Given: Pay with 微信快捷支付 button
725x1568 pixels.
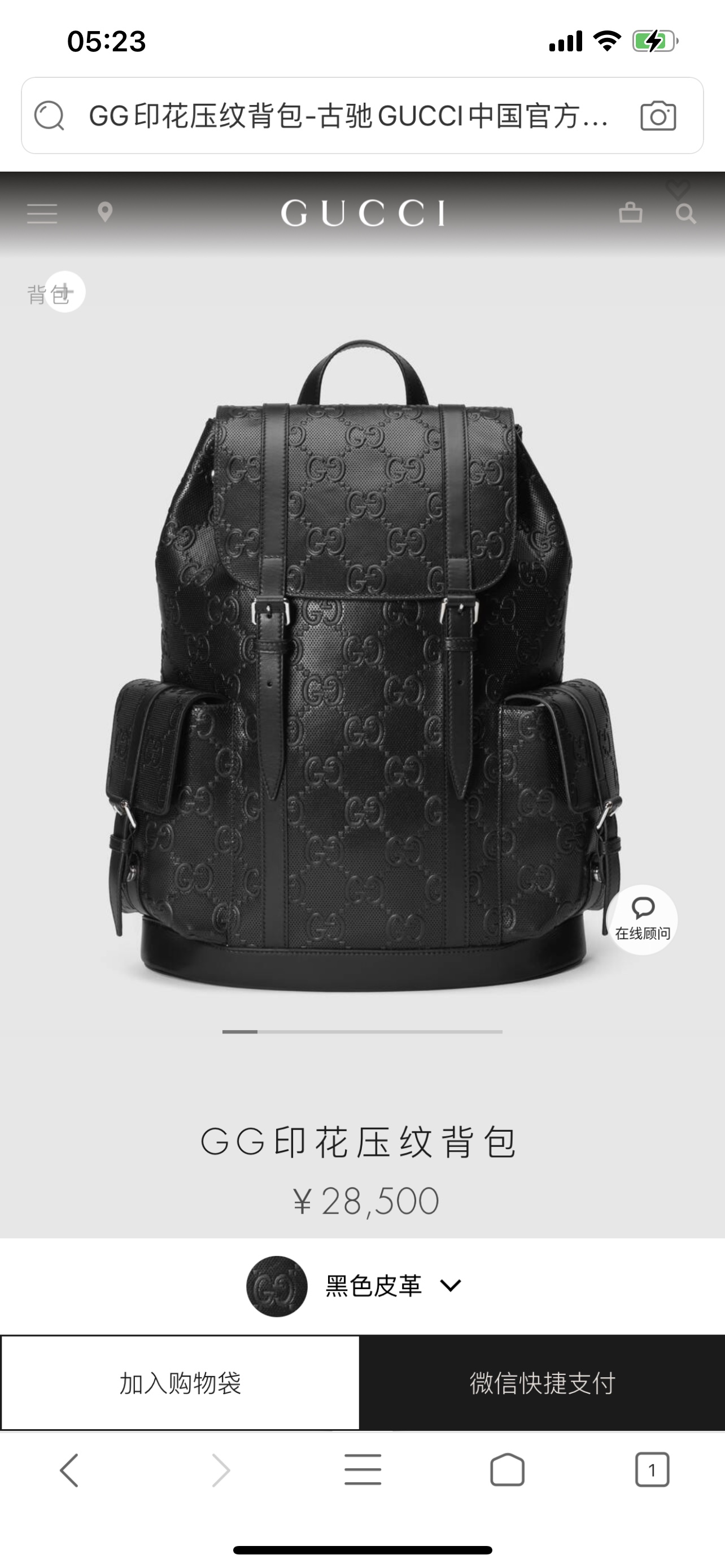Looking at the screenshot, I should [x=541, y=1383].
